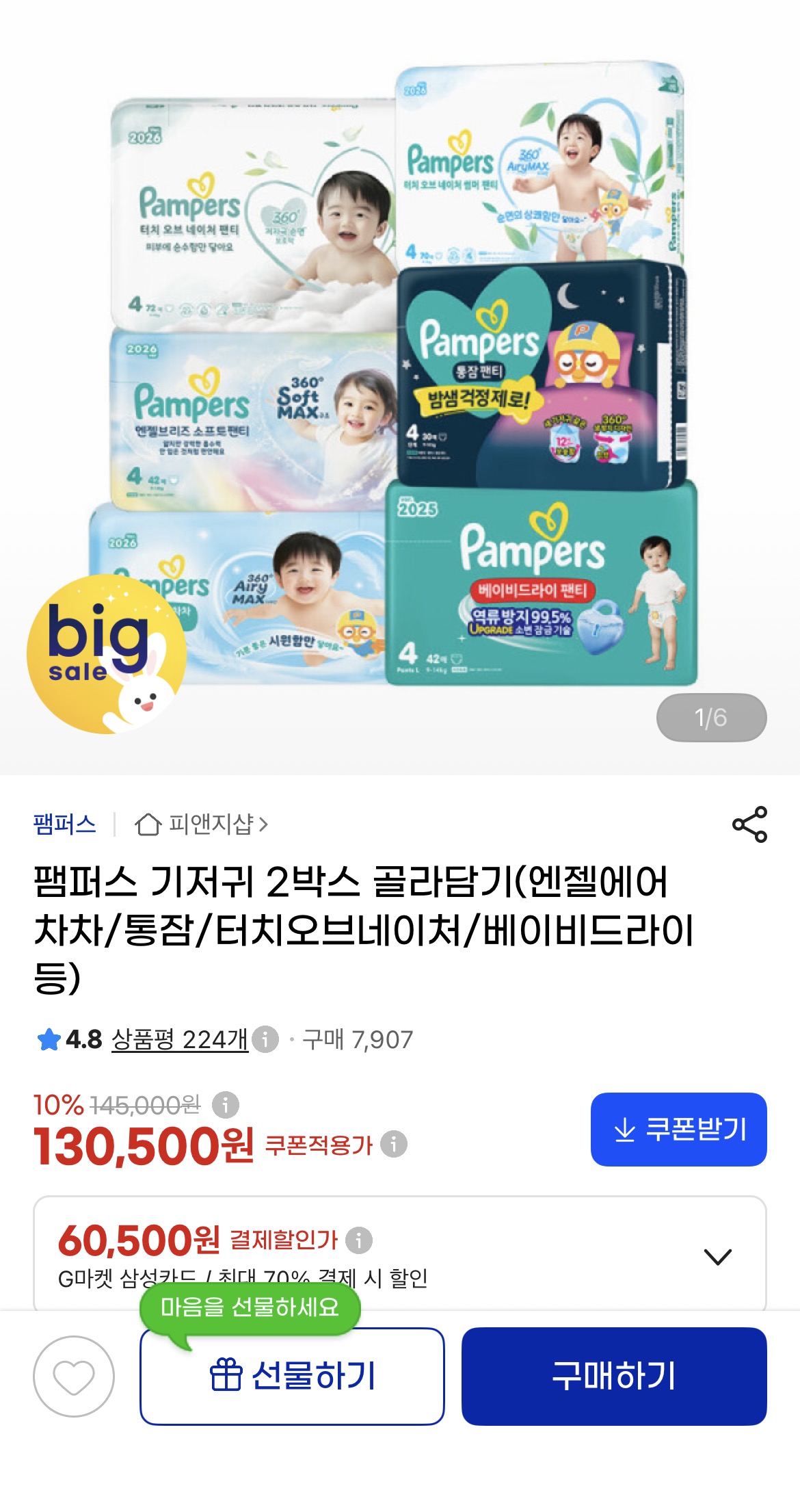
Task: Open the main product image
Action: click(400, 387)
